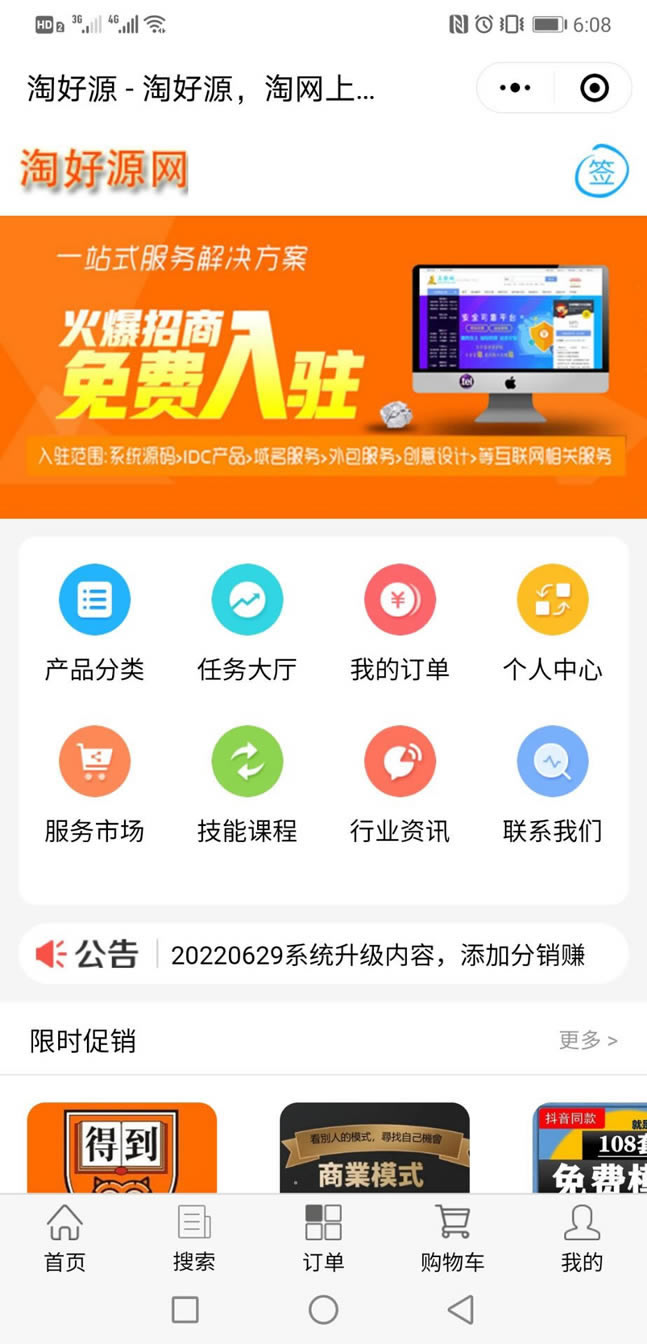Close the mini program with the circle button
Screen dimensions: 647x1344
click(594, 88)
